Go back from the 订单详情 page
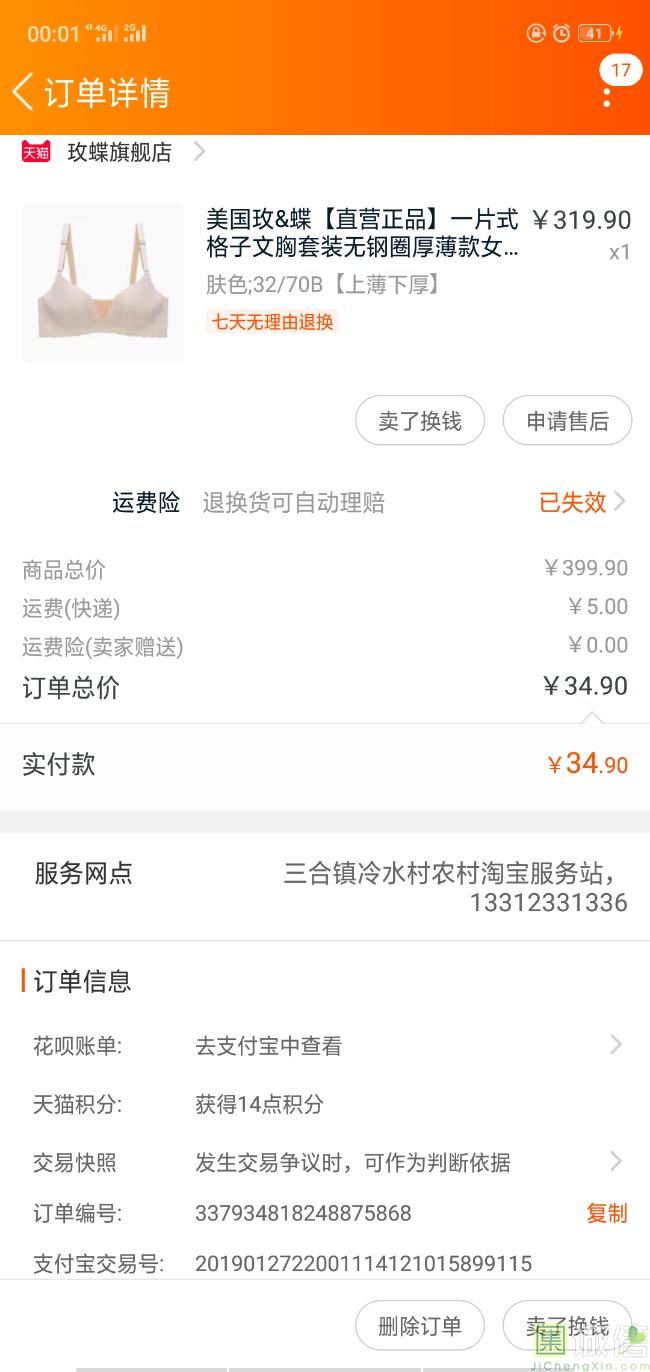650x1372 pixels. click(x=22, y=92)
